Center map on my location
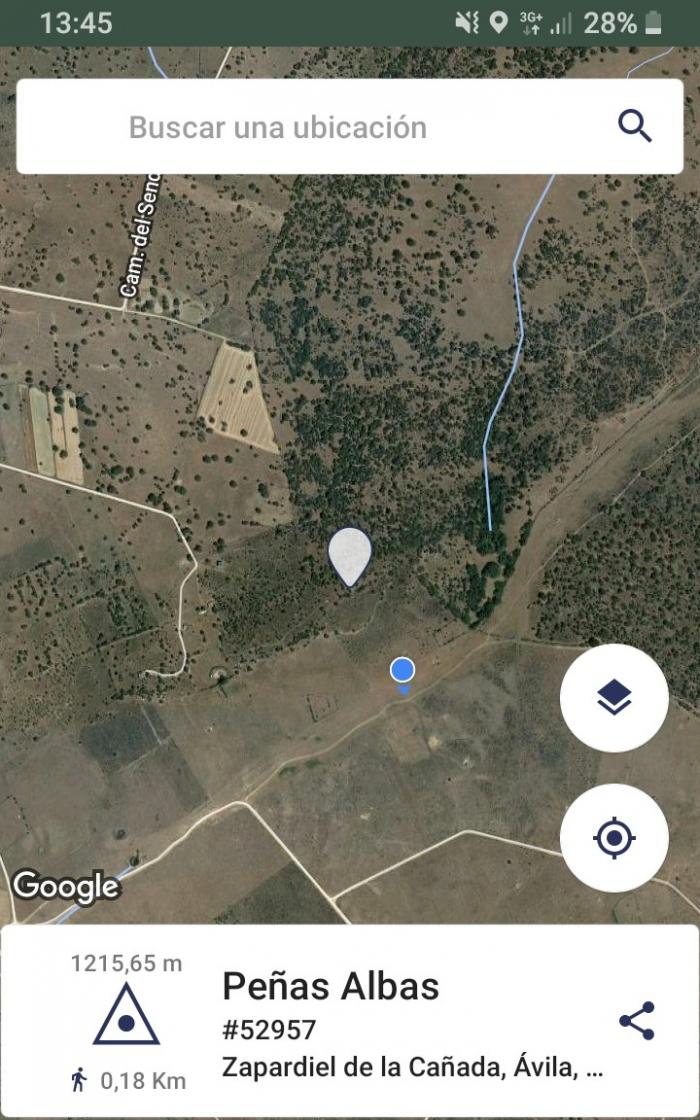 (x=614, y=838)
